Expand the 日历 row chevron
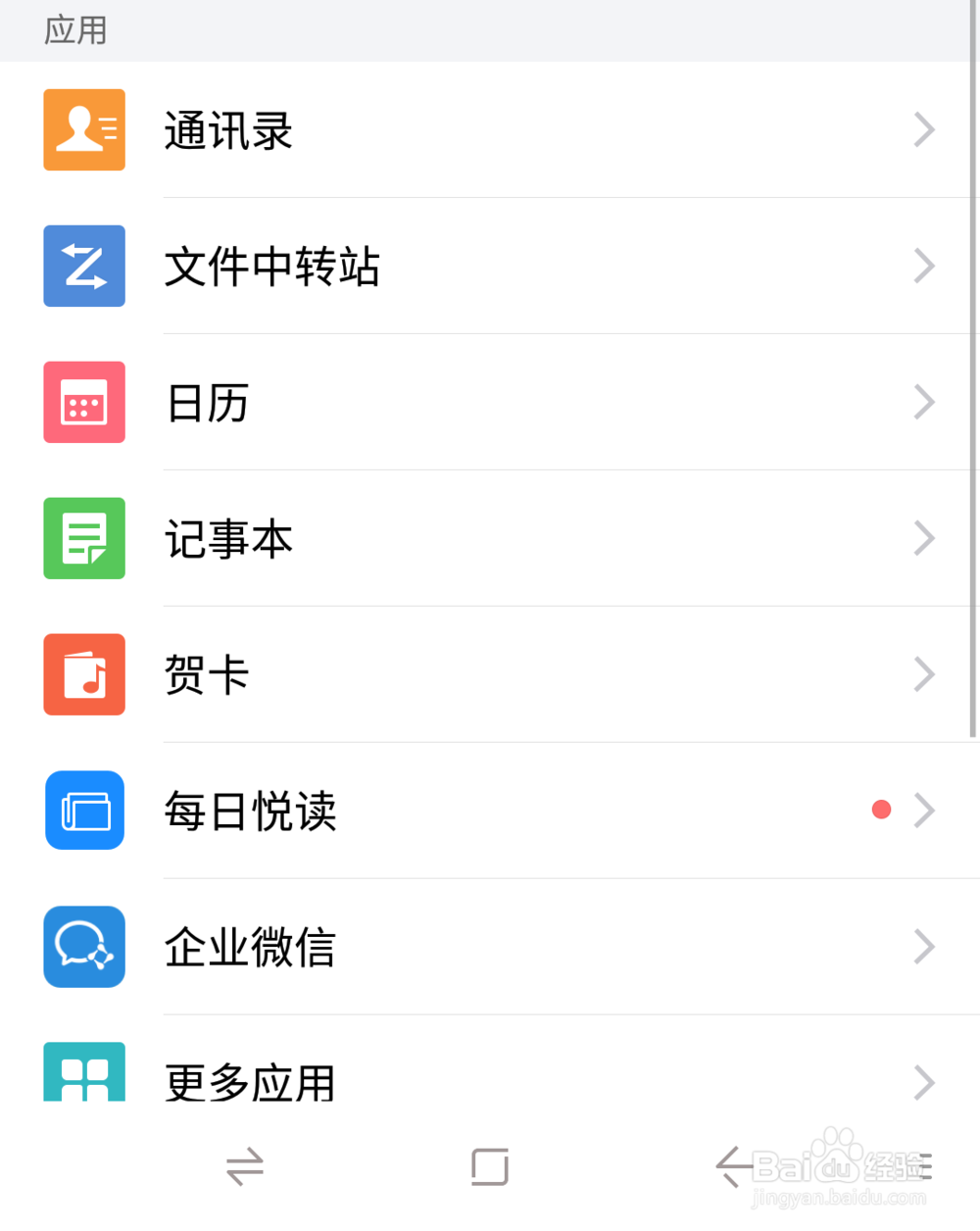The width and height of the screenshot is (980, 1231). click(x=922, y=402)
